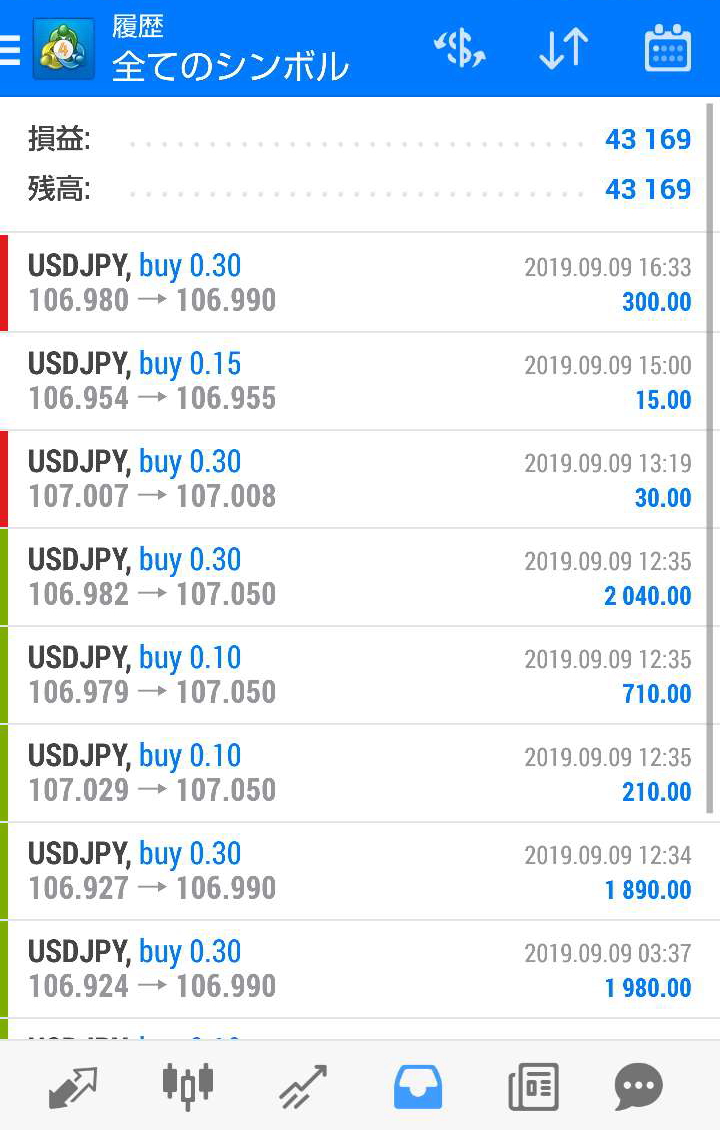
Task: Go to the News tab
Action: [533, 1086]
